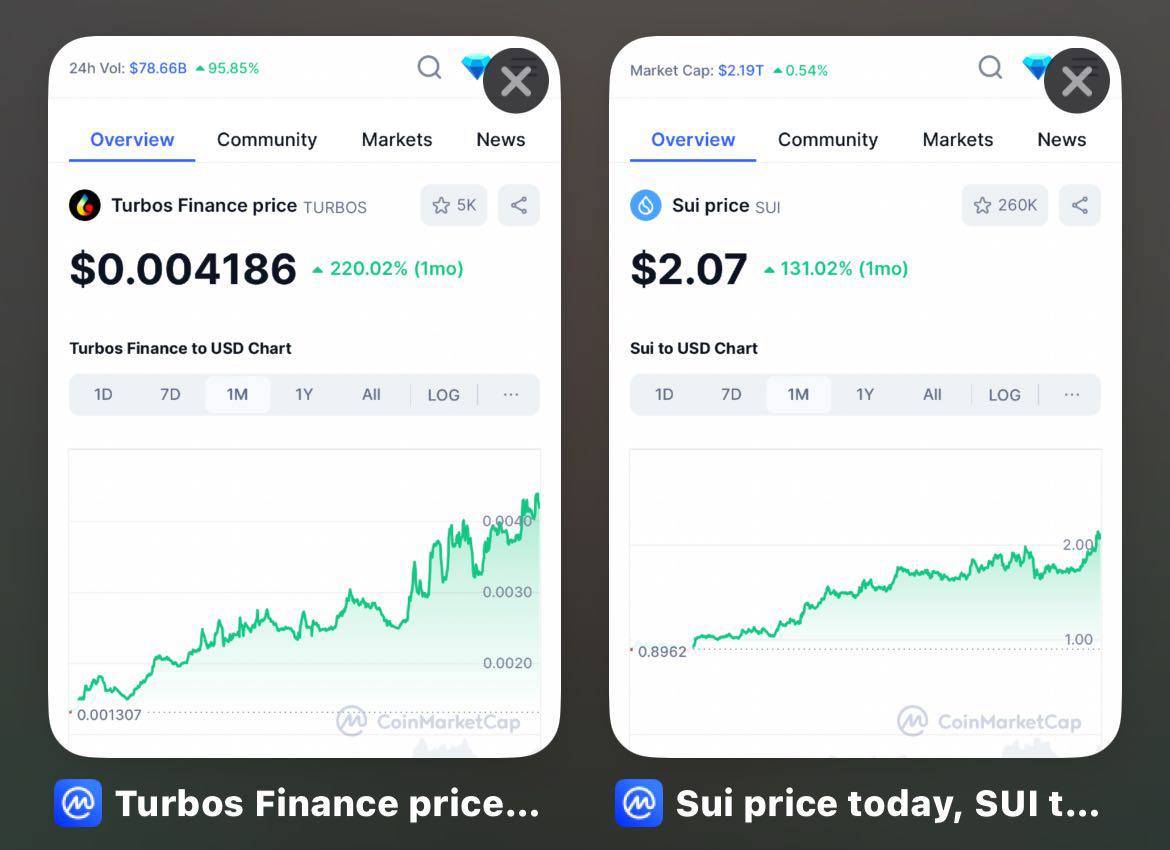Close the Sui price today tab

[x=1077, y=81]
